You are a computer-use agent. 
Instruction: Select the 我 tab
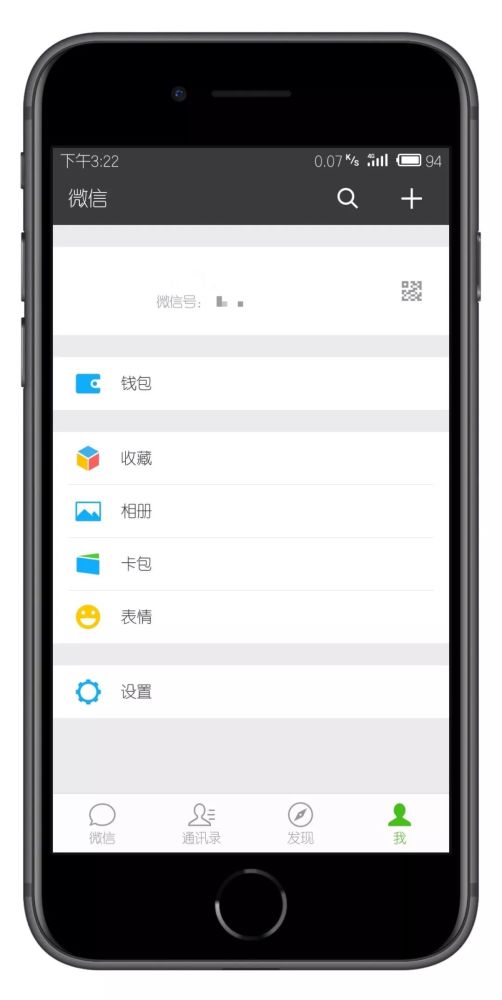(399, 823)
